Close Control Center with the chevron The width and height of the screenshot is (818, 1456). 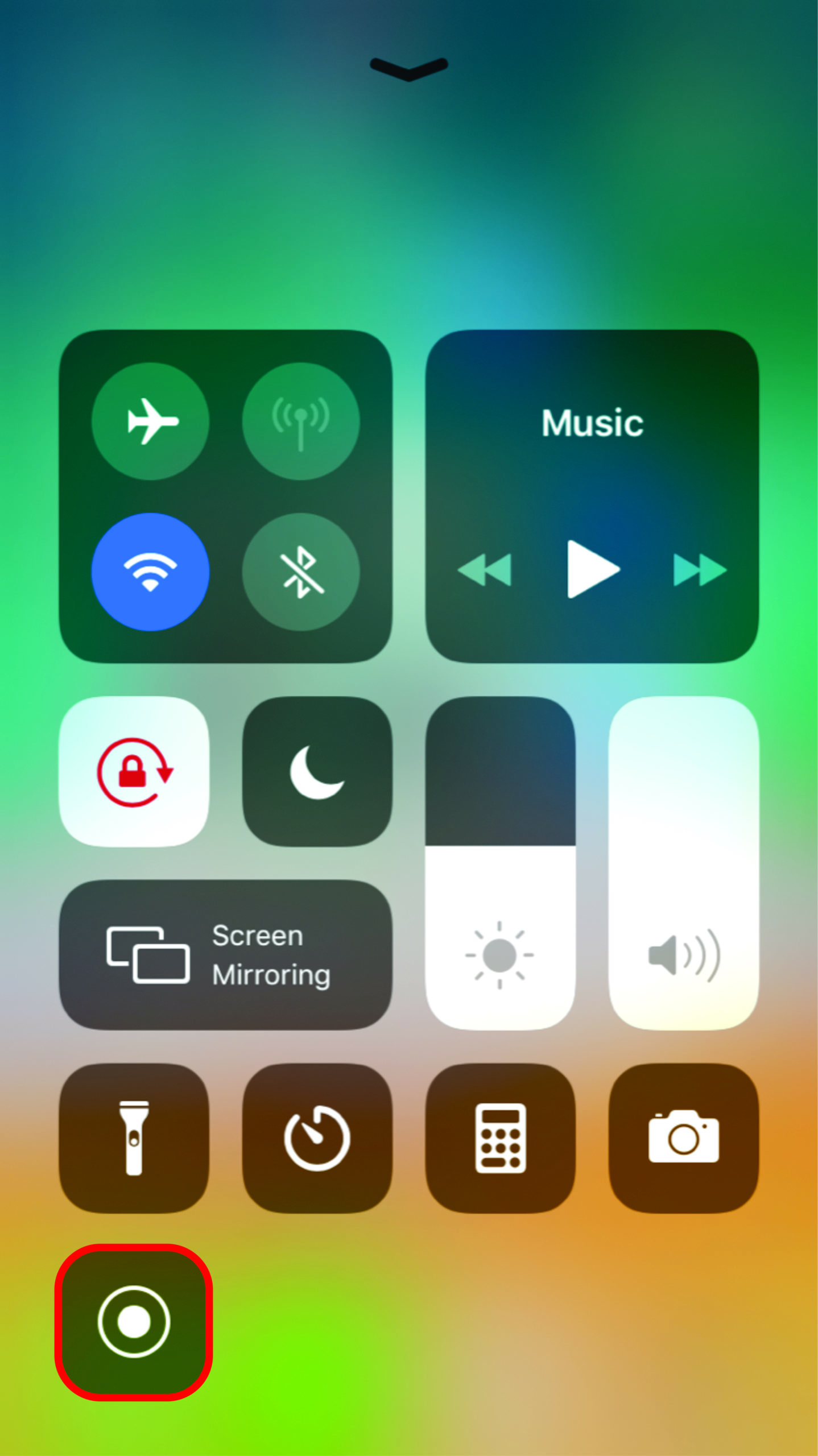[x=408, y=69]
